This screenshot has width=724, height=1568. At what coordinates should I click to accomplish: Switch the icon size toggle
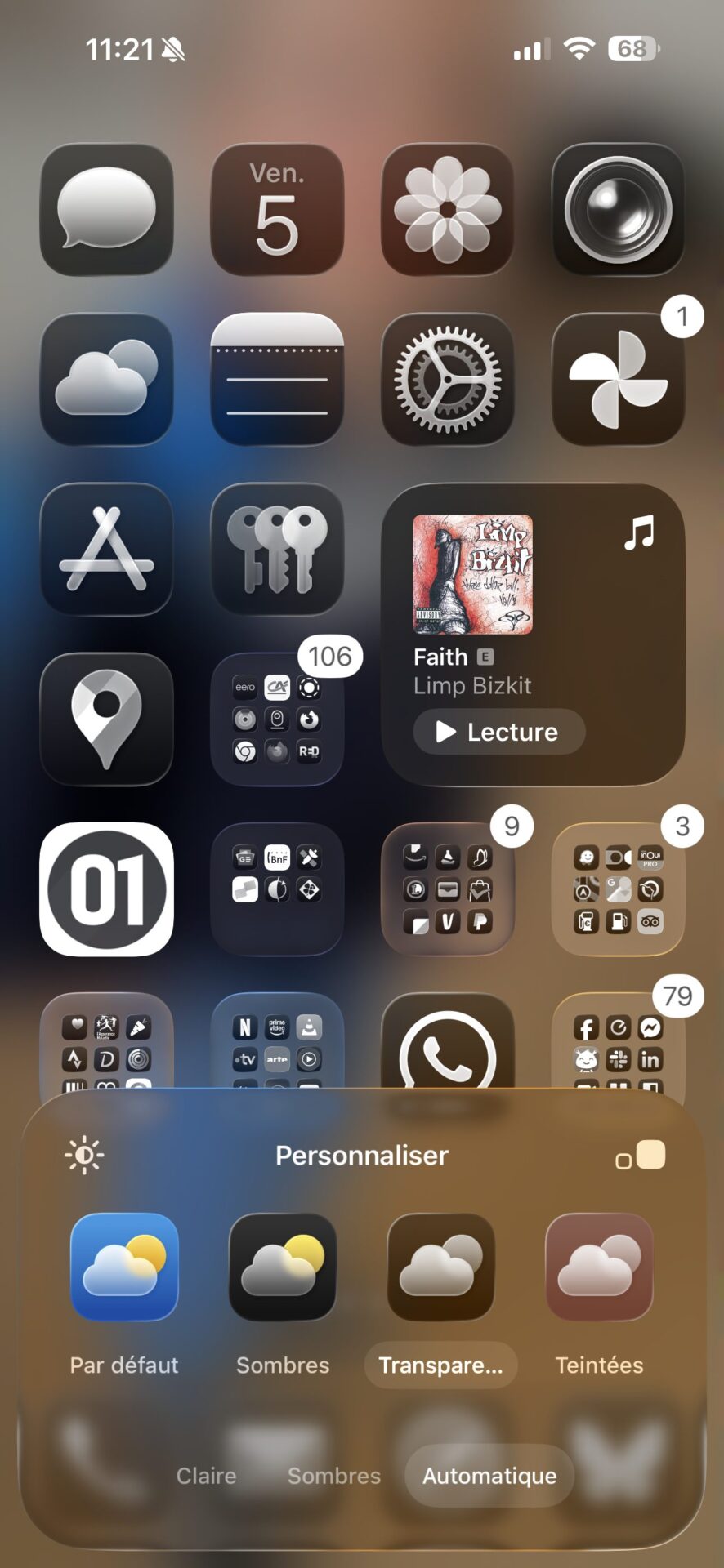tap(641, 1156)
